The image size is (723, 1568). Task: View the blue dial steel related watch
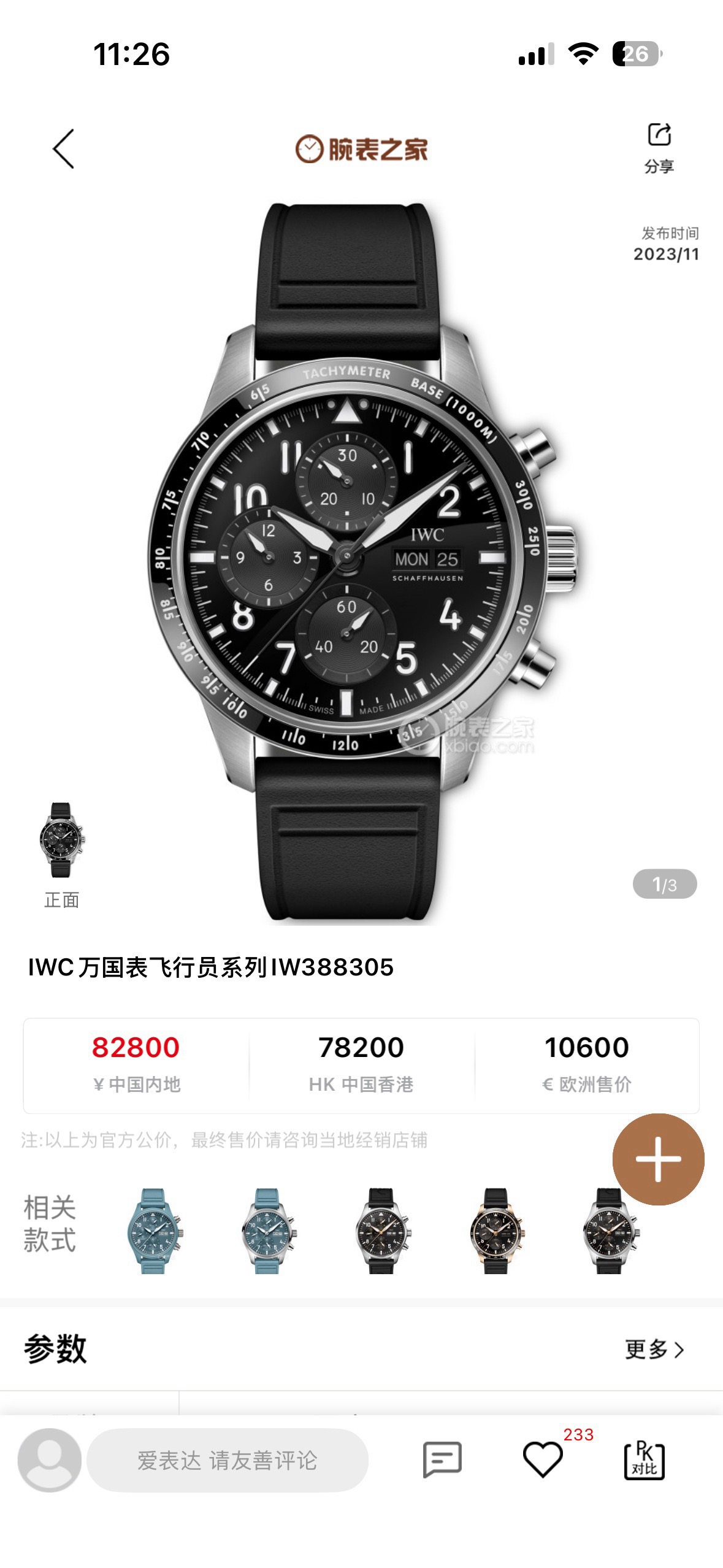point(268,1231)
